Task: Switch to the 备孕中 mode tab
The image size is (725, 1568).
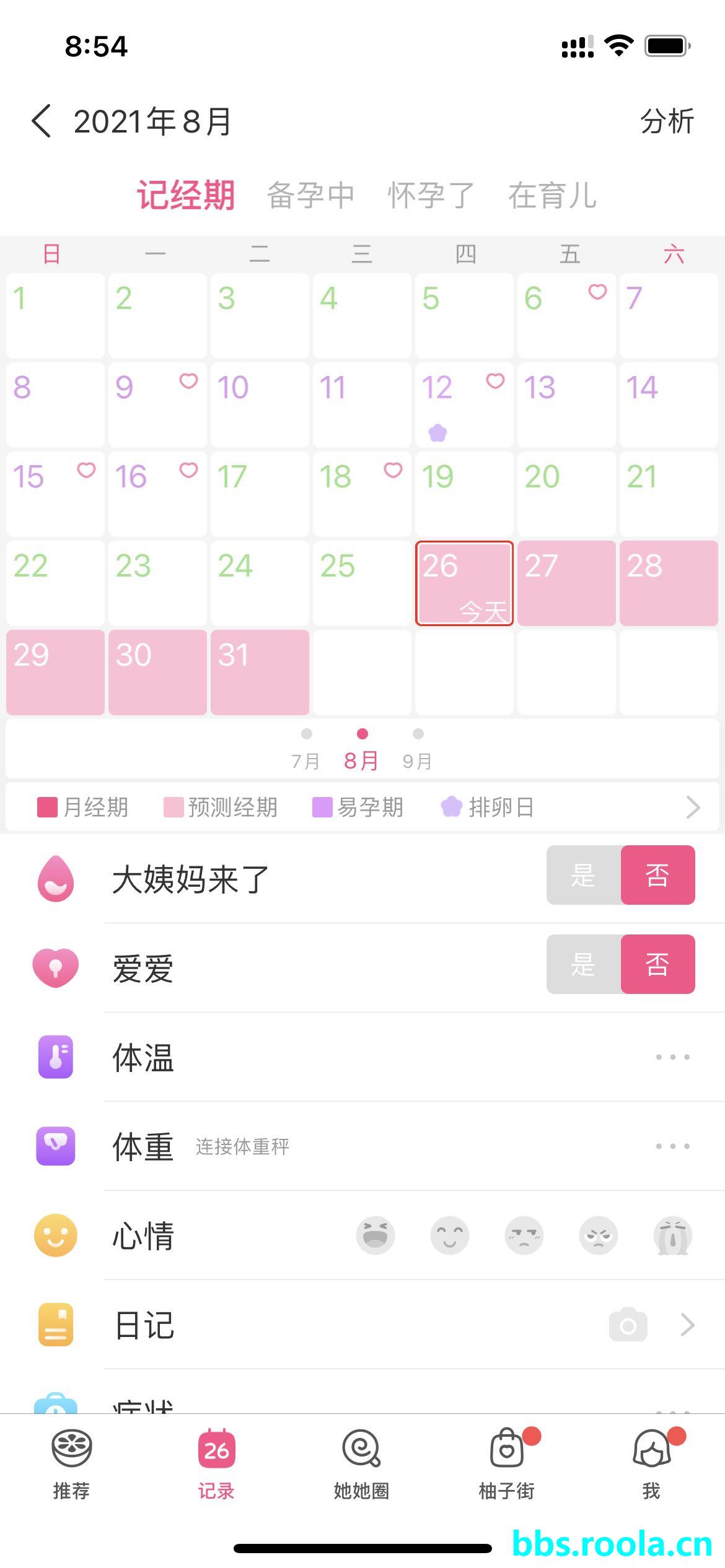Action: [310, 196]
